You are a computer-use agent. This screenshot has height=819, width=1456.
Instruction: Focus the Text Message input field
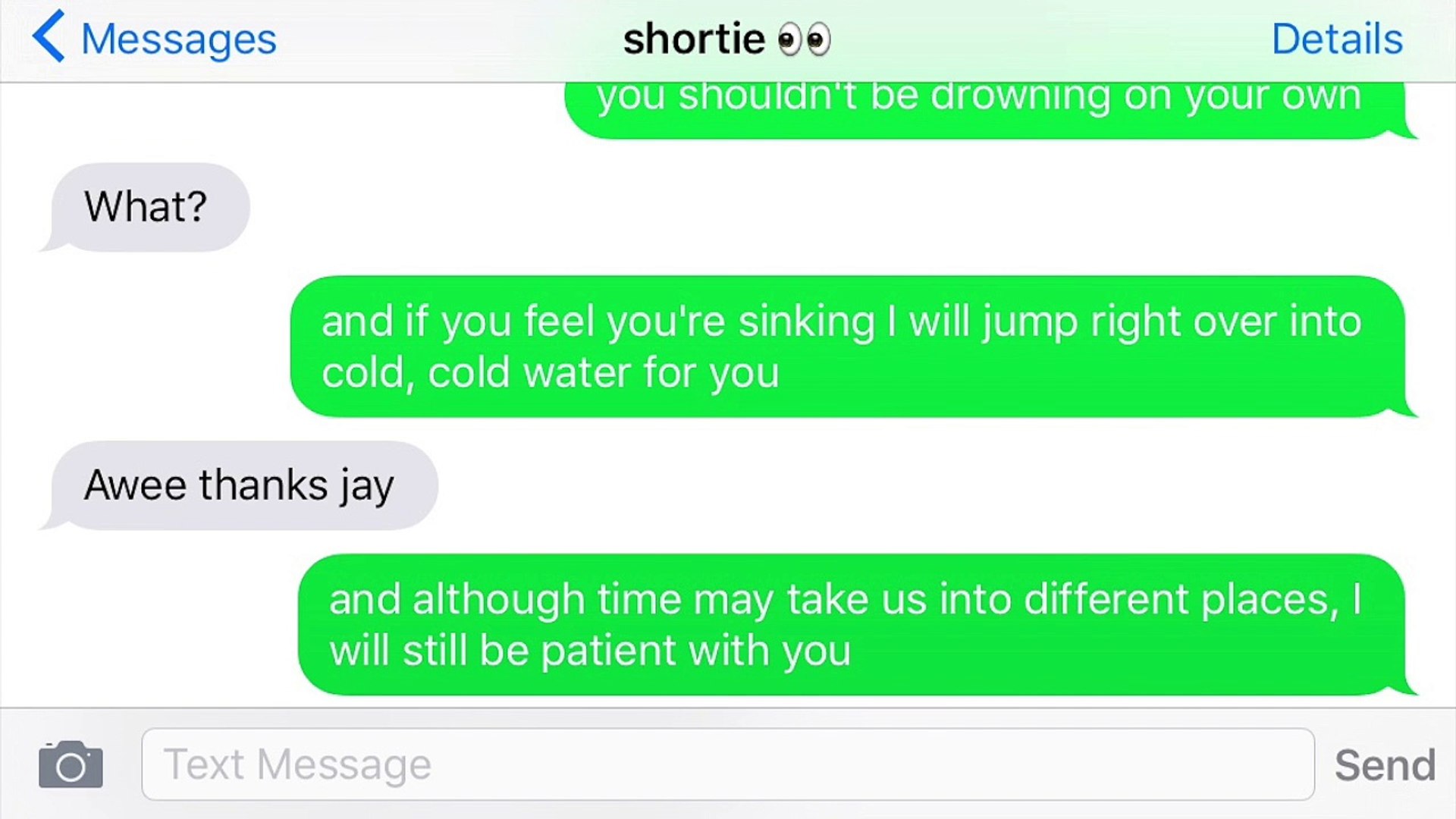(x=726, y=764)
